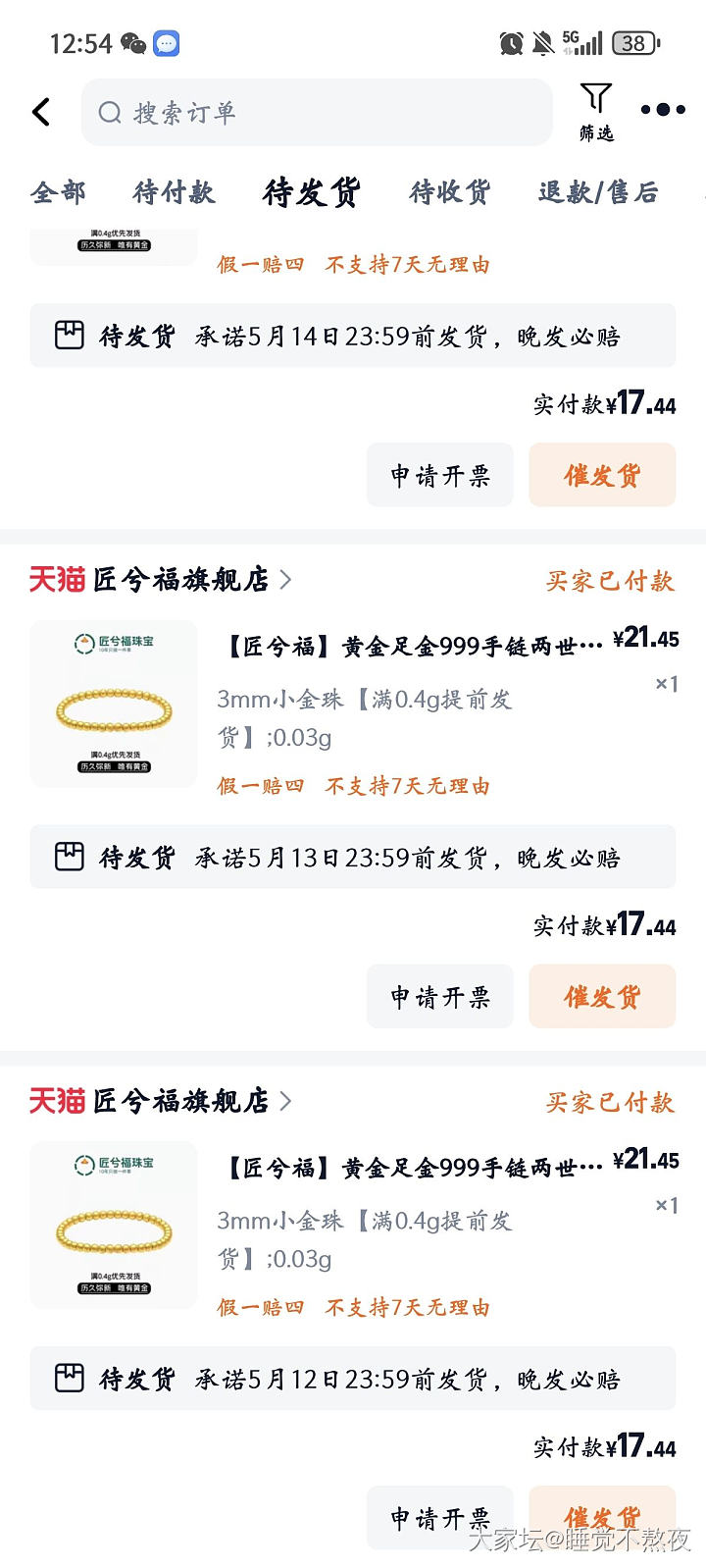Switch to the 待付款 tab
The width and height of the screenshot is (706, 1568).
174,192
